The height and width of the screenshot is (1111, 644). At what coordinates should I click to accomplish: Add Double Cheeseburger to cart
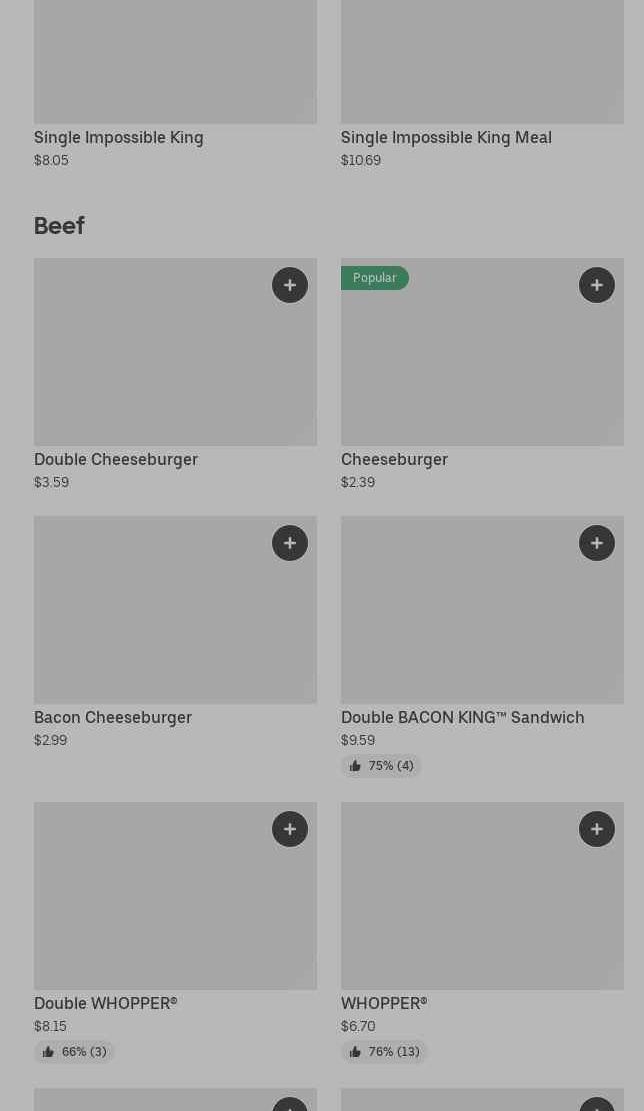[x=290, y=285]
